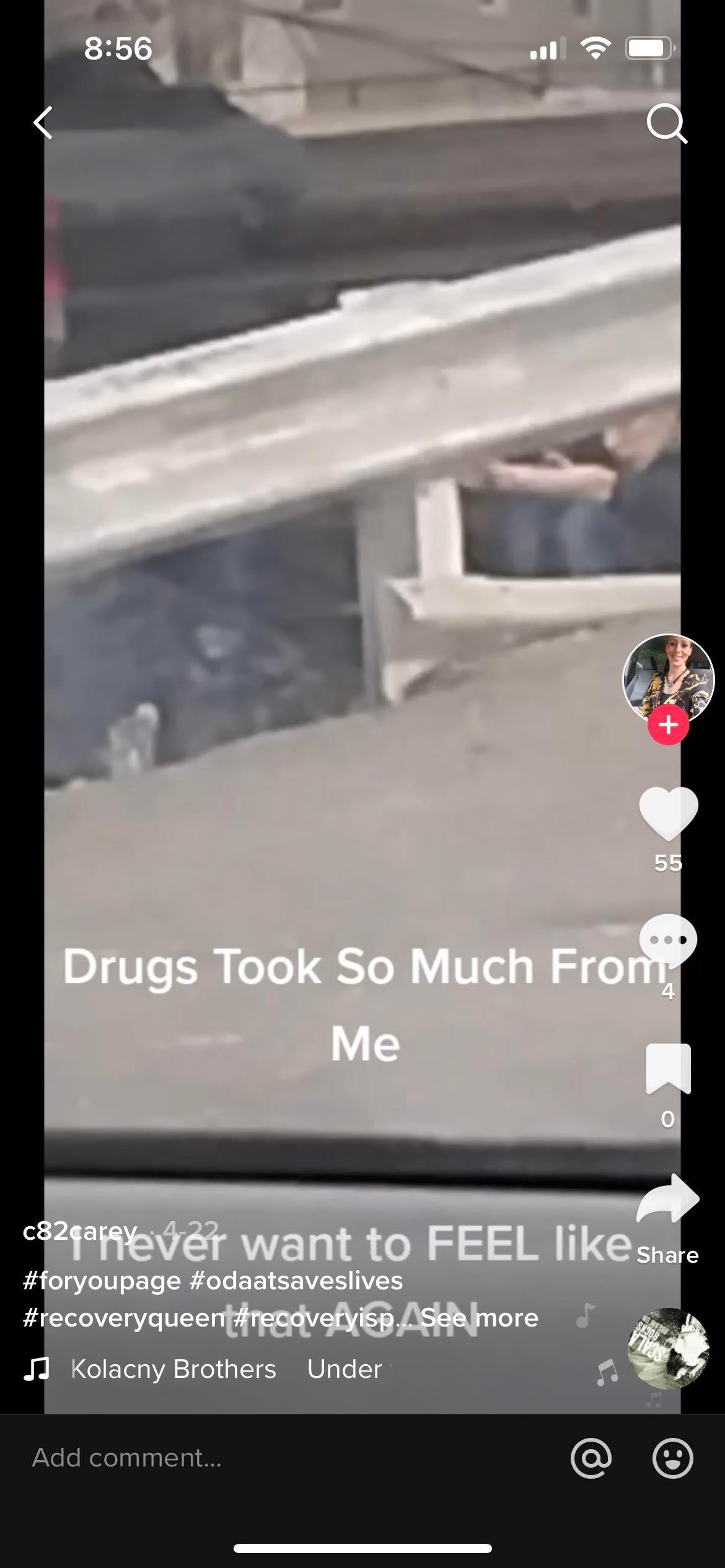Open the spinning sound disc
Viewport: 725px width, 1568px height.
[x=668, y=1348]
